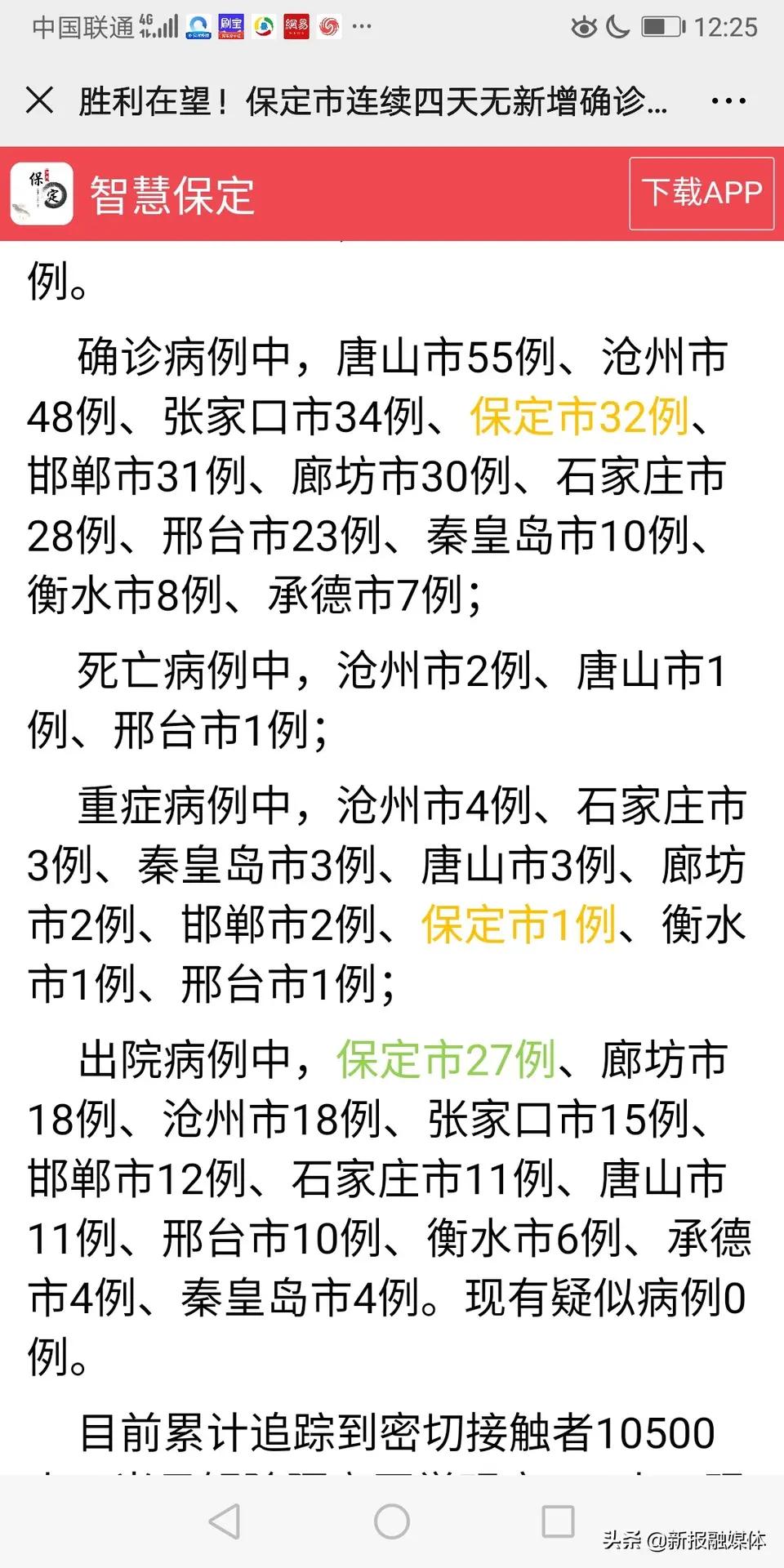
Task: Tap the 智慧保定 app logo
Action: point(40,194)
